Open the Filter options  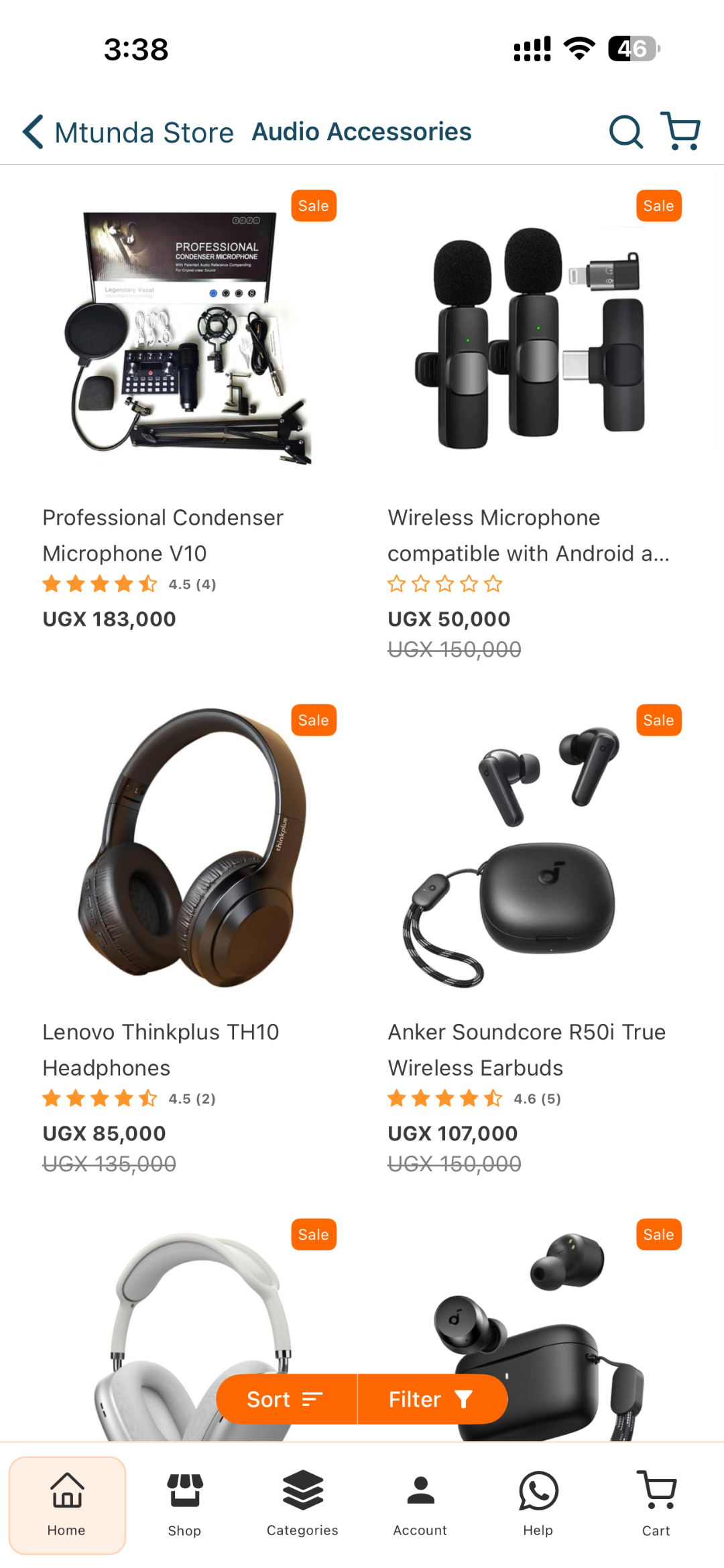pyautogui.click(x=432, y=1399)
